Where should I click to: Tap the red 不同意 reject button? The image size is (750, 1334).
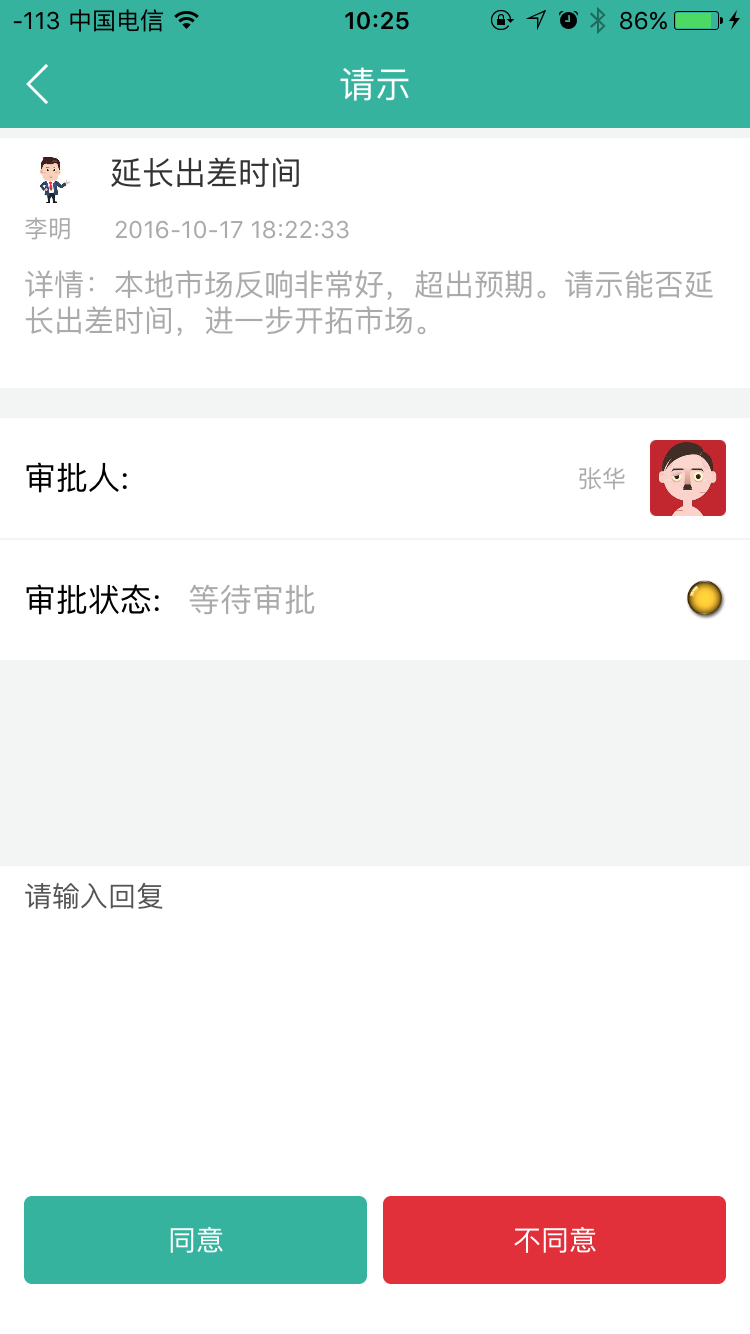554,1240
